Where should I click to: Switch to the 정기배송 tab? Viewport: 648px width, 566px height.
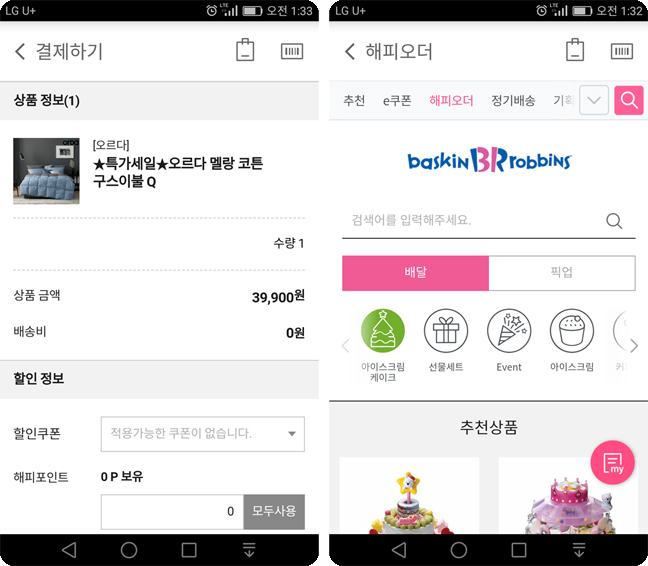[513, 101]
